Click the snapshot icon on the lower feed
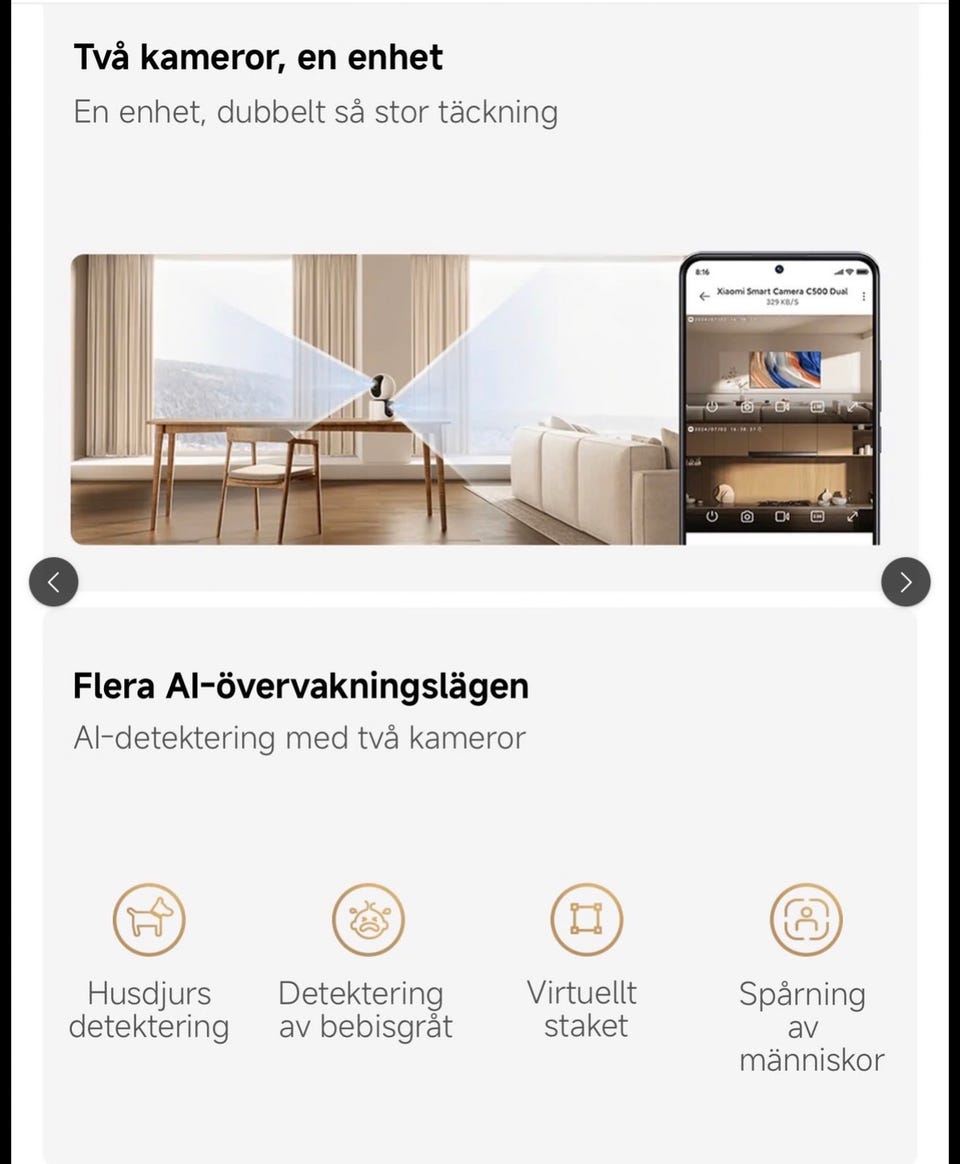This screenshot has width=960, height=1164. point(747,515)
